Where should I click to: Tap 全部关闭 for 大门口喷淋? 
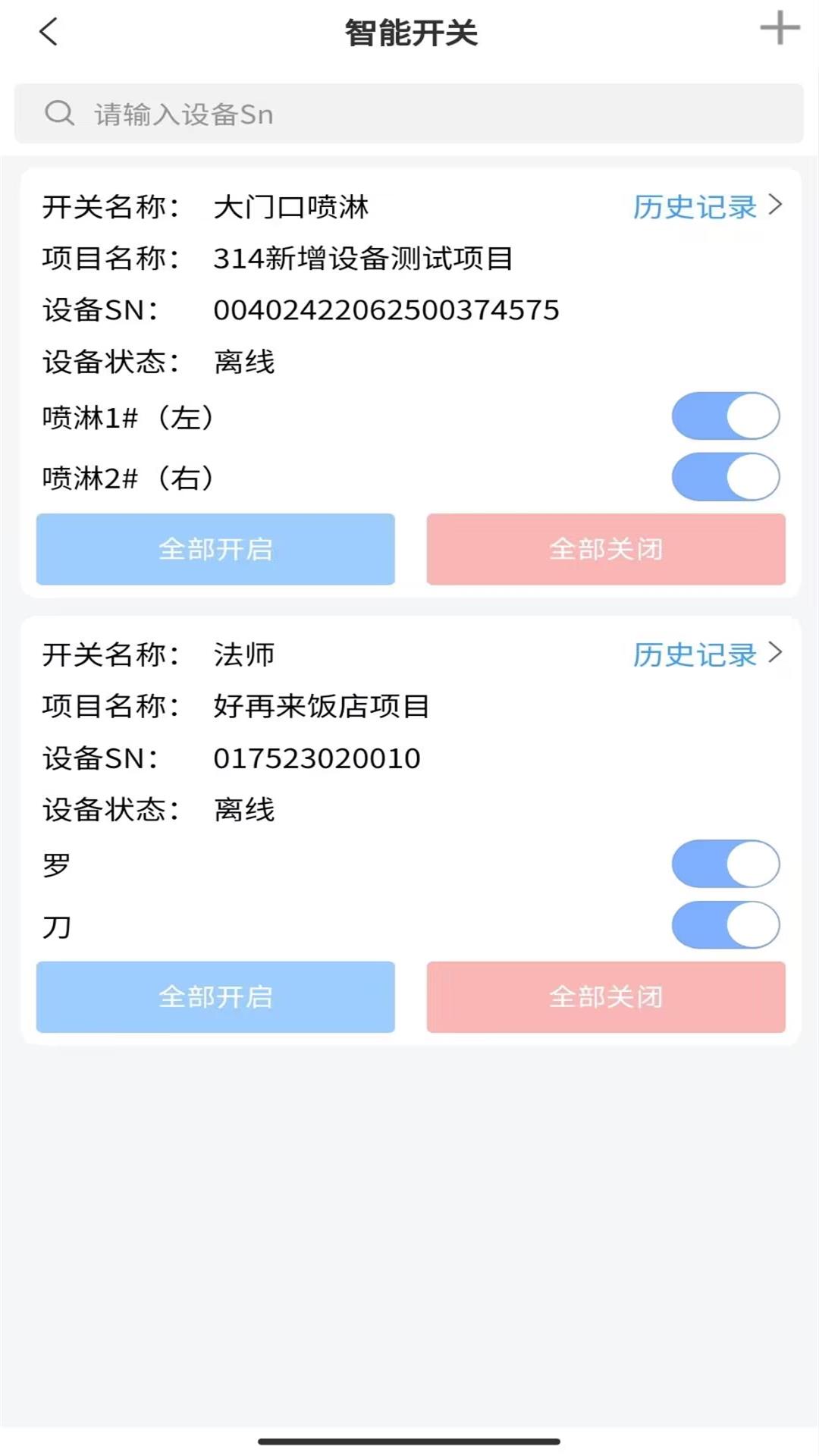point(606,549)
